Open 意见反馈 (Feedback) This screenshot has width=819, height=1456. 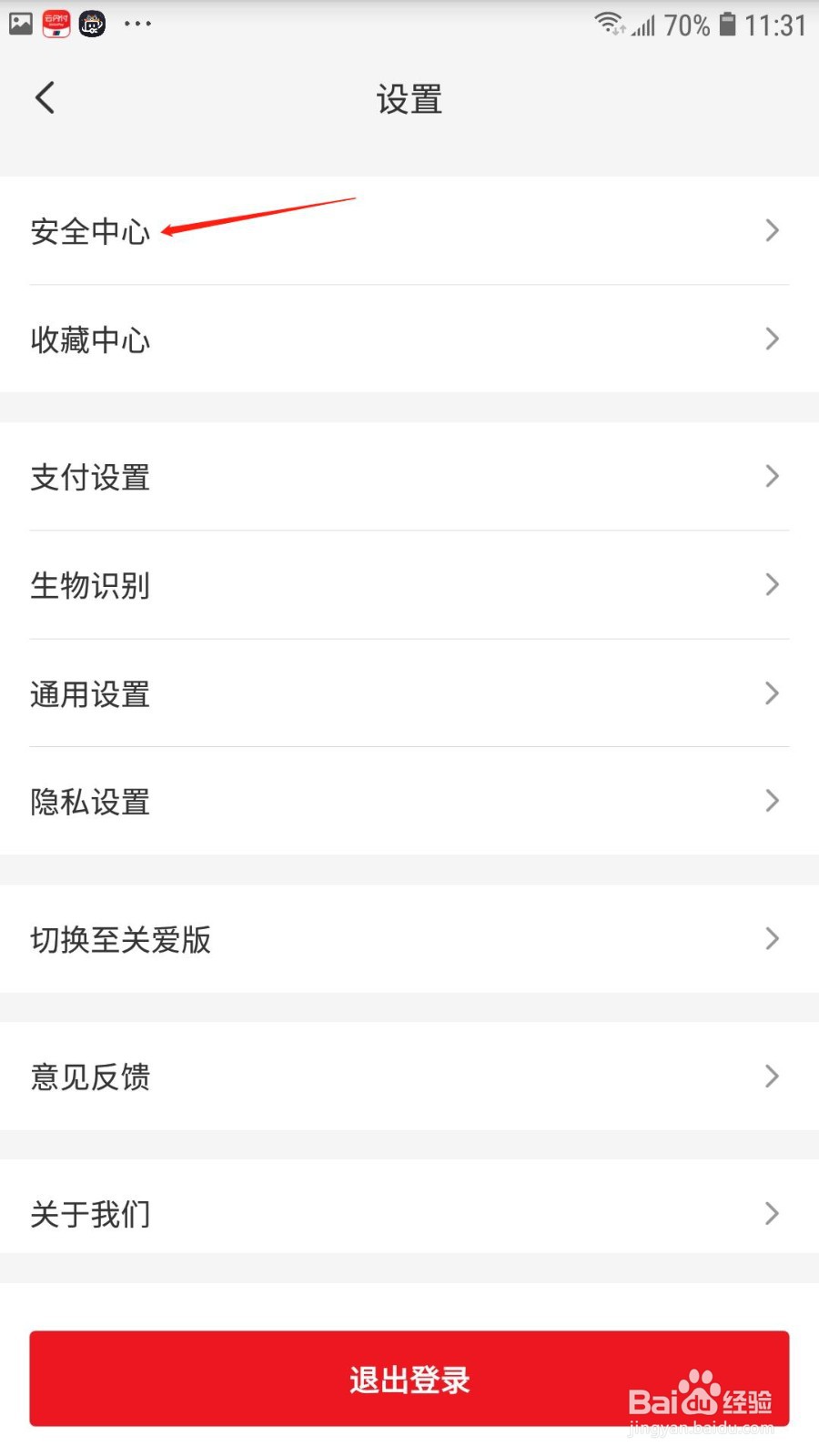pyautogui.click(x=89, y=1077)
